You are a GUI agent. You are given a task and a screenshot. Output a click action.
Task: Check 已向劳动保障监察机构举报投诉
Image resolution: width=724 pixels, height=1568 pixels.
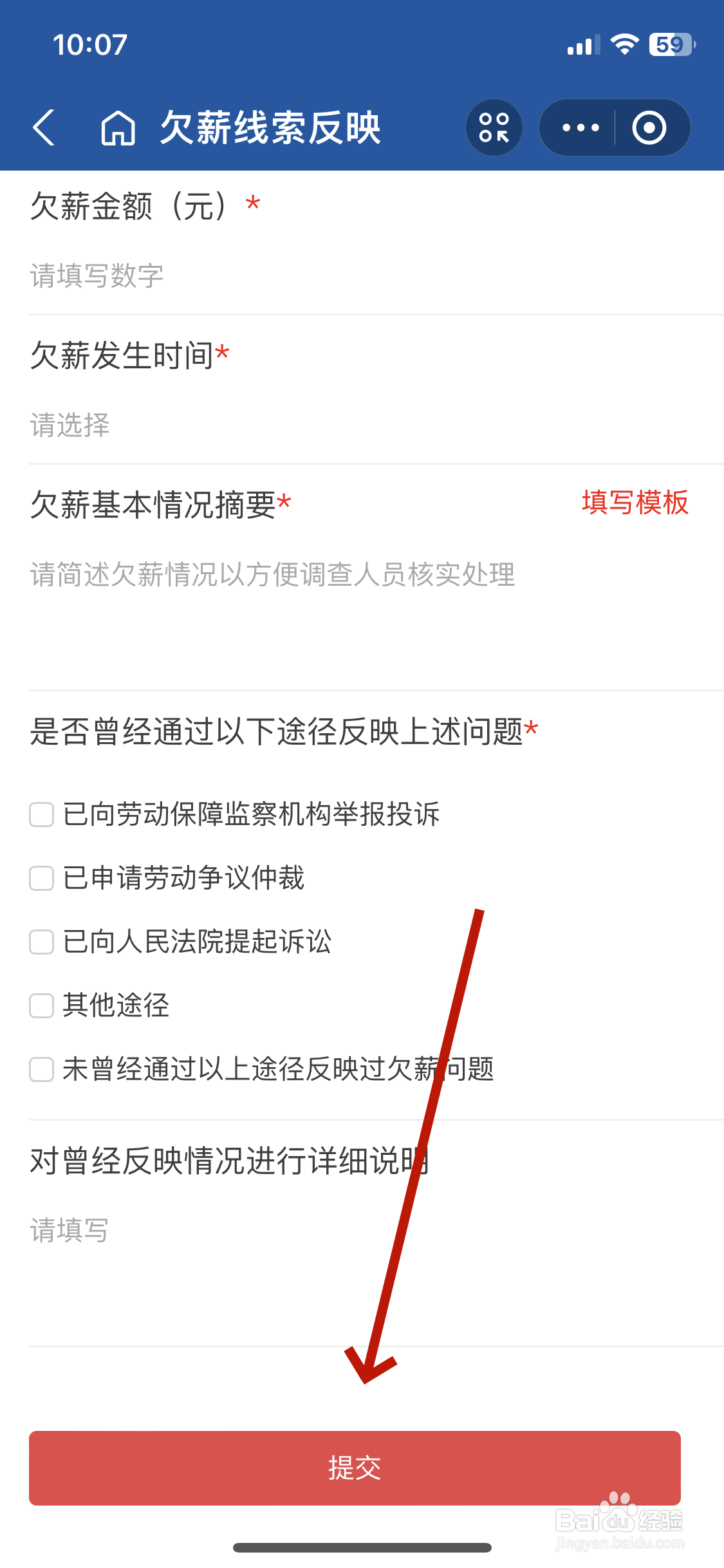tap(41, 814)
